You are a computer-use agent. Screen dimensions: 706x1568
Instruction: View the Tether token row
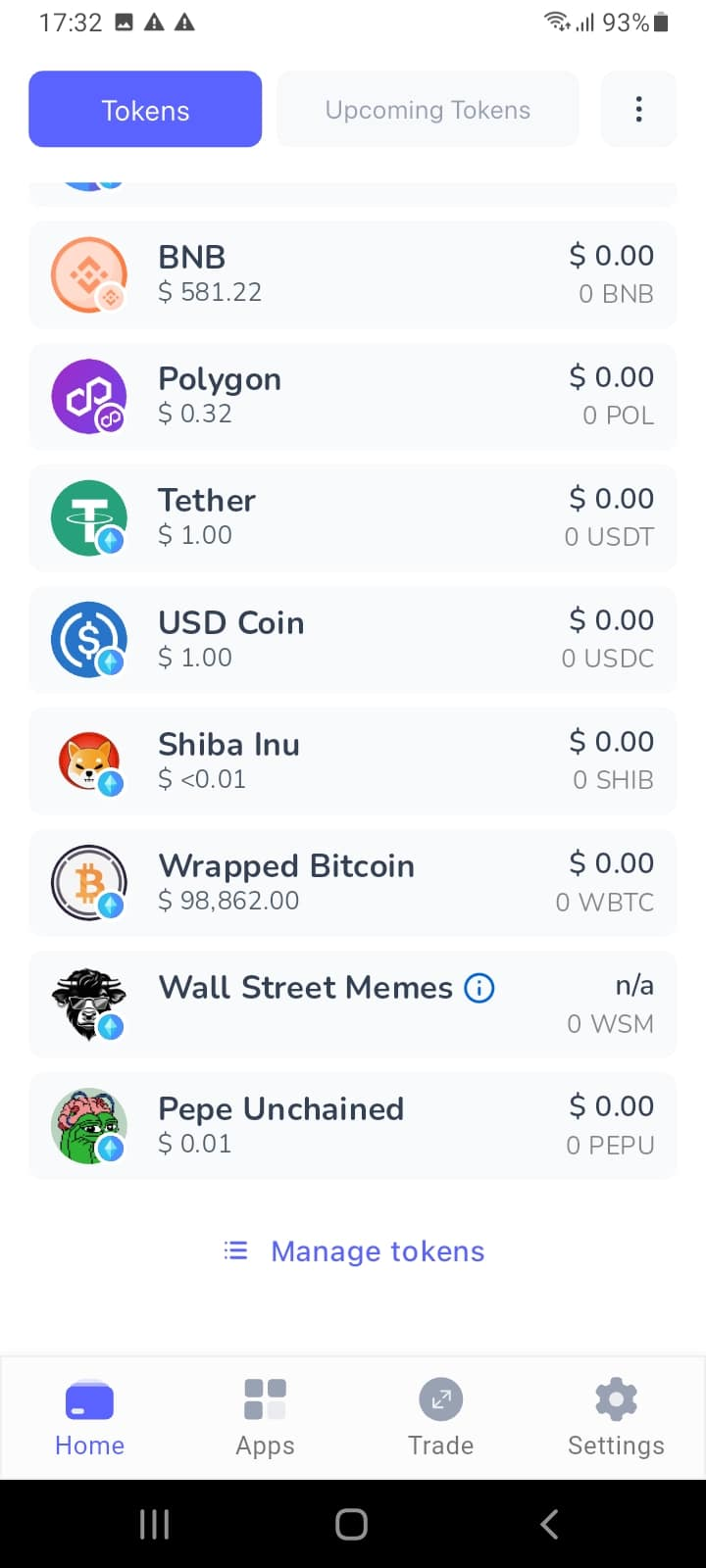point(353,517)
